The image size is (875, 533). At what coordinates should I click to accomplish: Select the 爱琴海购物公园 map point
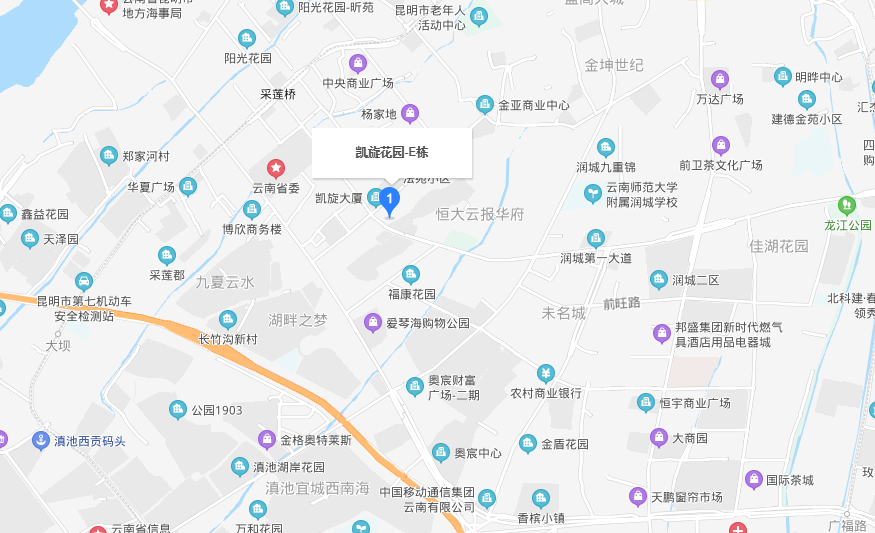pyautogui.click(x=371, y=323)
